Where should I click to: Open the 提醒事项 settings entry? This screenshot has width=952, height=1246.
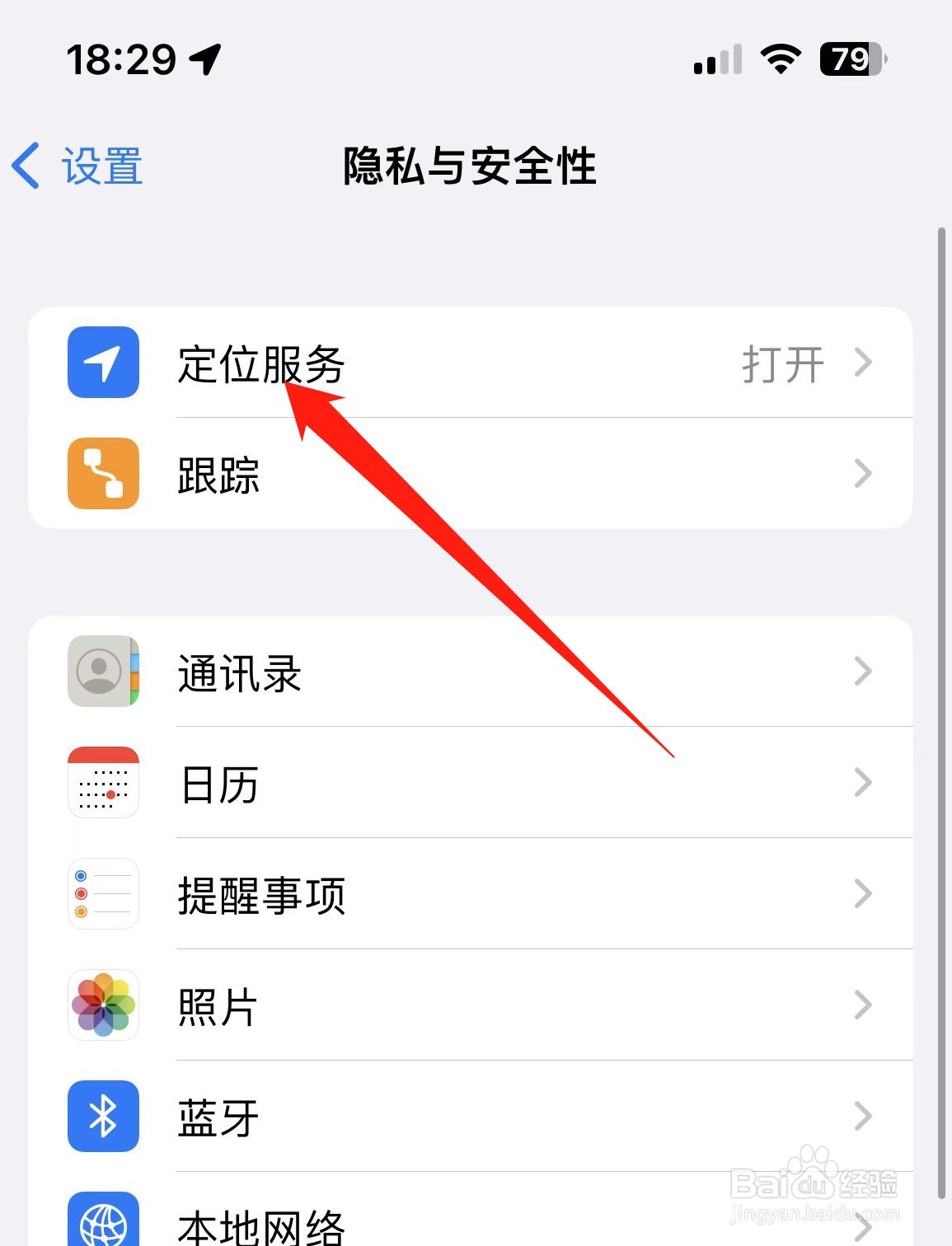495,895
